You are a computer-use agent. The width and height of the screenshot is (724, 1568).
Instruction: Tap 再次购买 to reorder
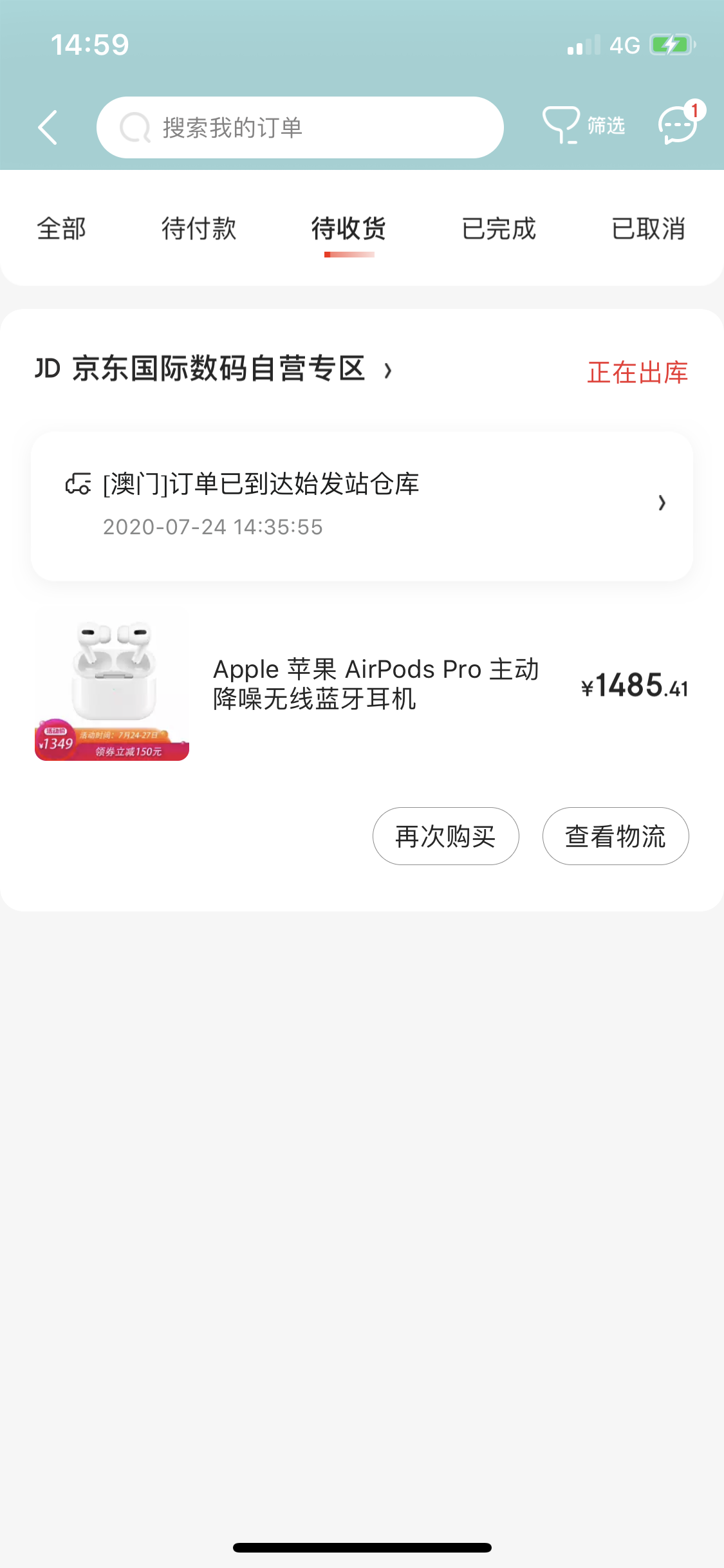[445, 836]
